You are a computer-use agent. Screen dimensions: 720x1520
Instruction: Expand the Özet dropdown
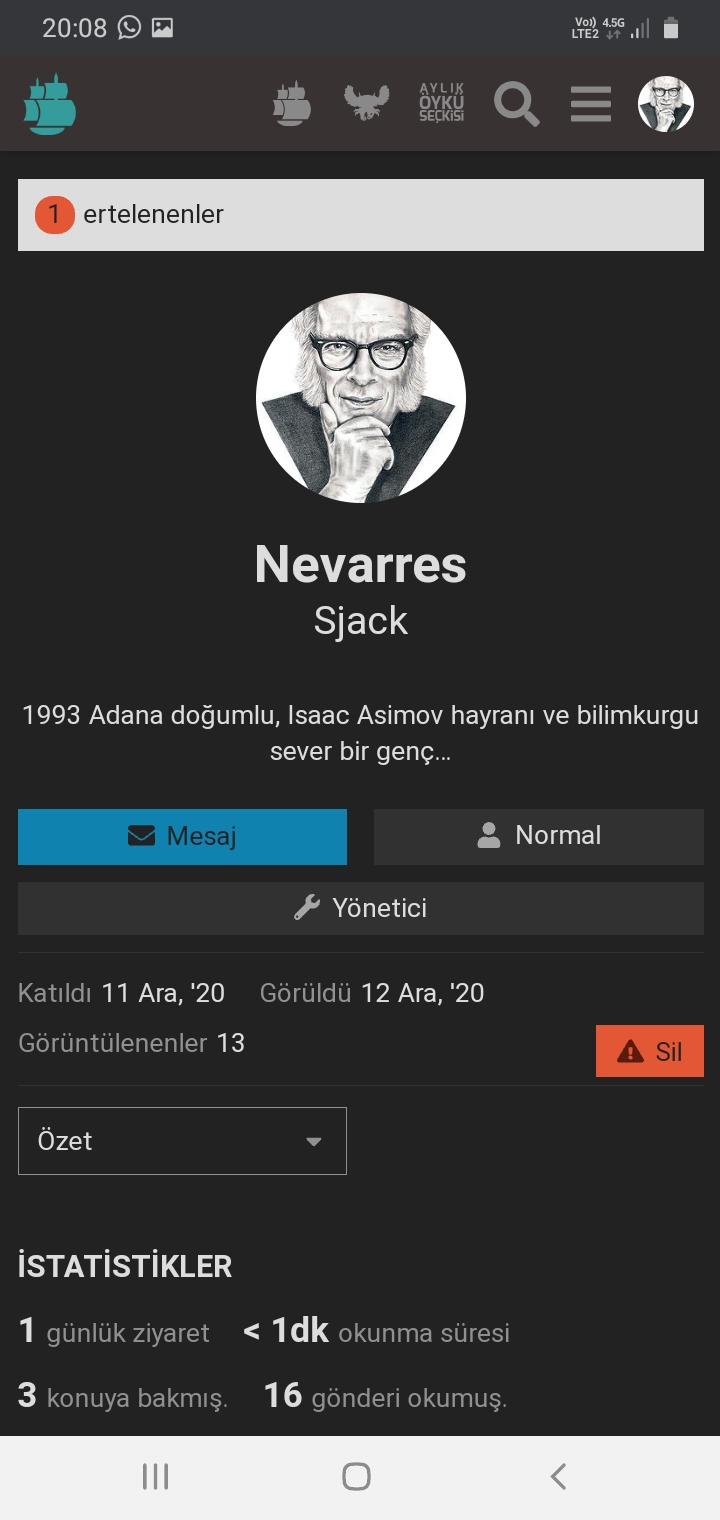182,1141
